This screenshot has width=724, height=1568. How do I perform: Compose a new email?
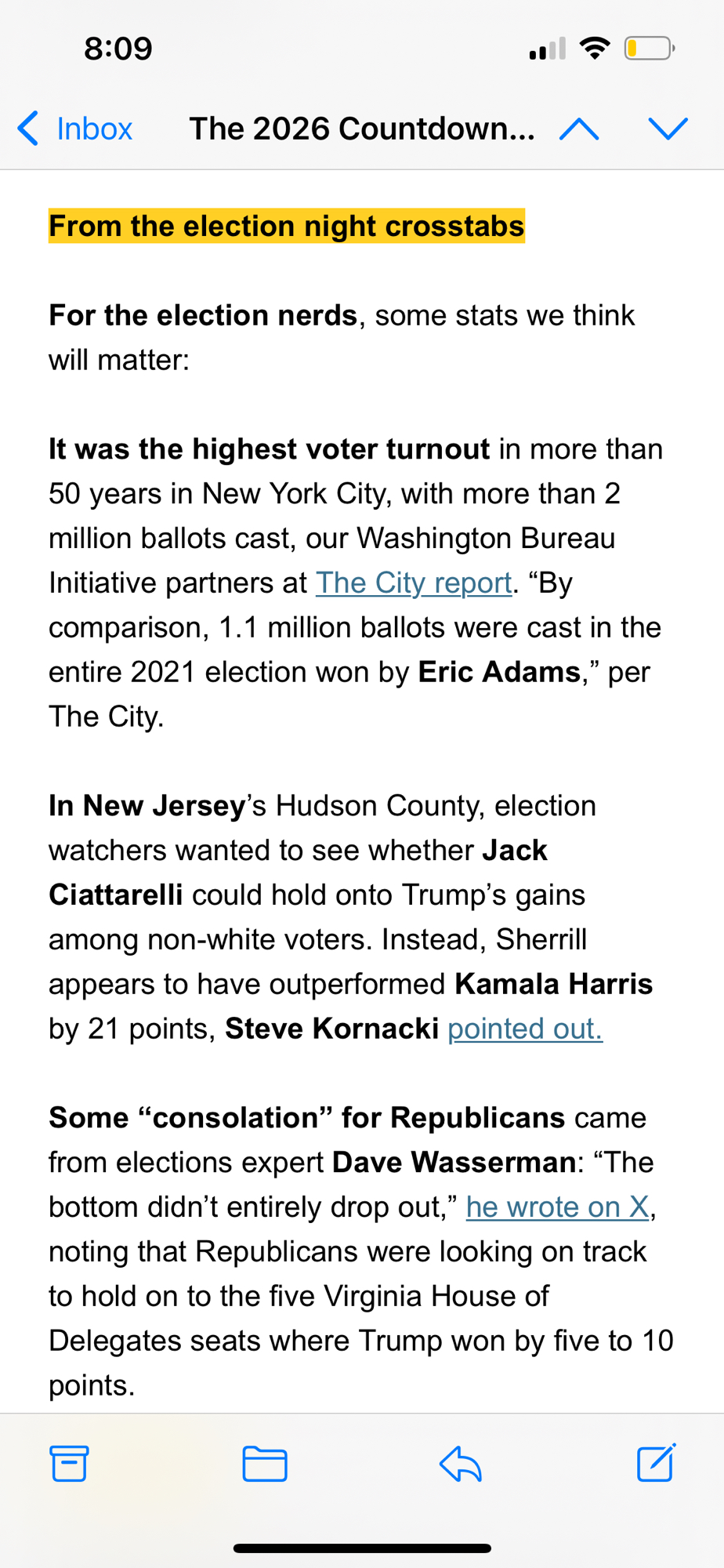point(656,1463)
